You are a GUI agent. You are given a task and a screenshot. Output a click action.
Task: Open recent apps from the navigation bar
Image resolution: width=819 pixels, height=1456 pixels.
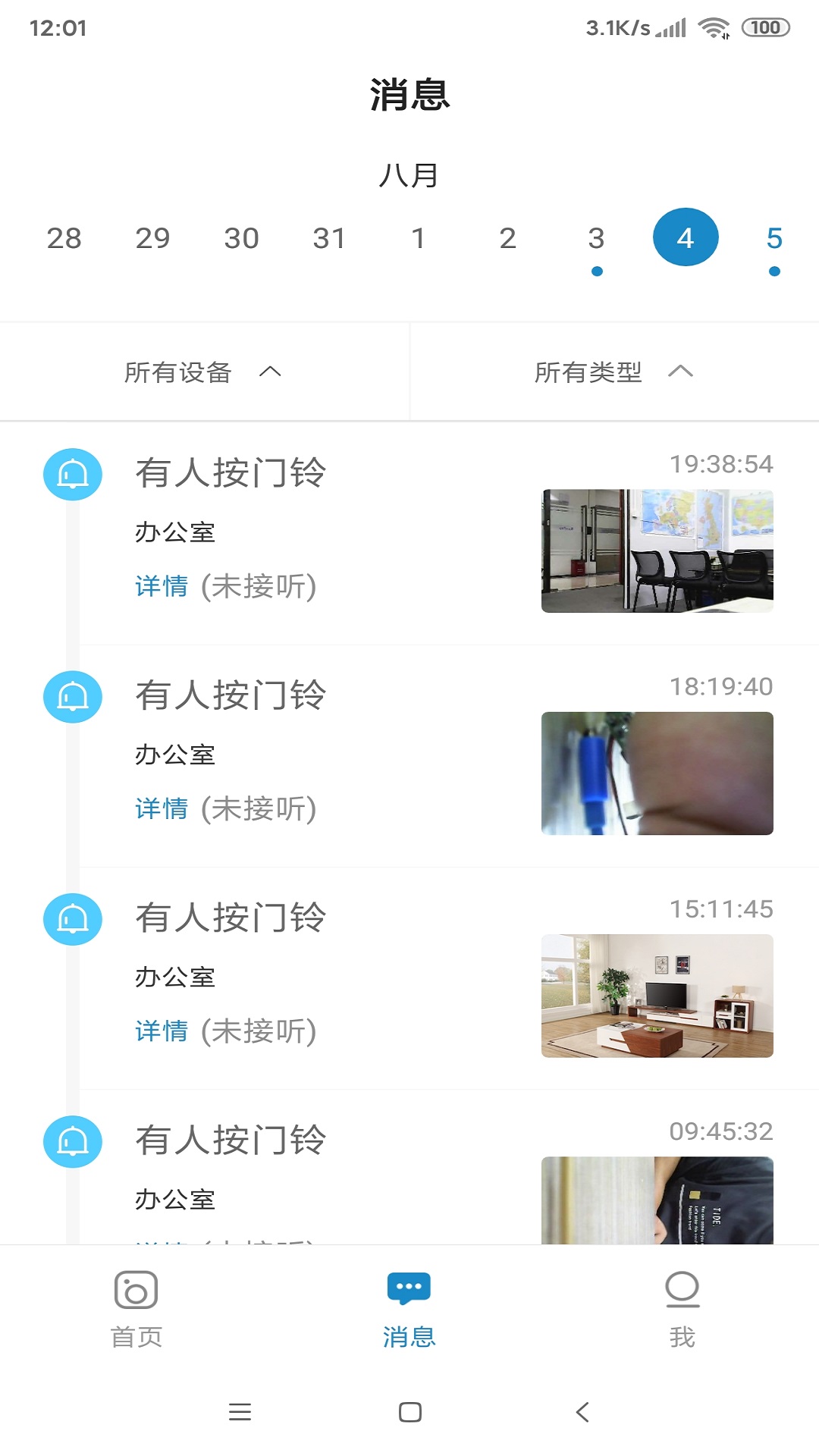pos(240,1412)
